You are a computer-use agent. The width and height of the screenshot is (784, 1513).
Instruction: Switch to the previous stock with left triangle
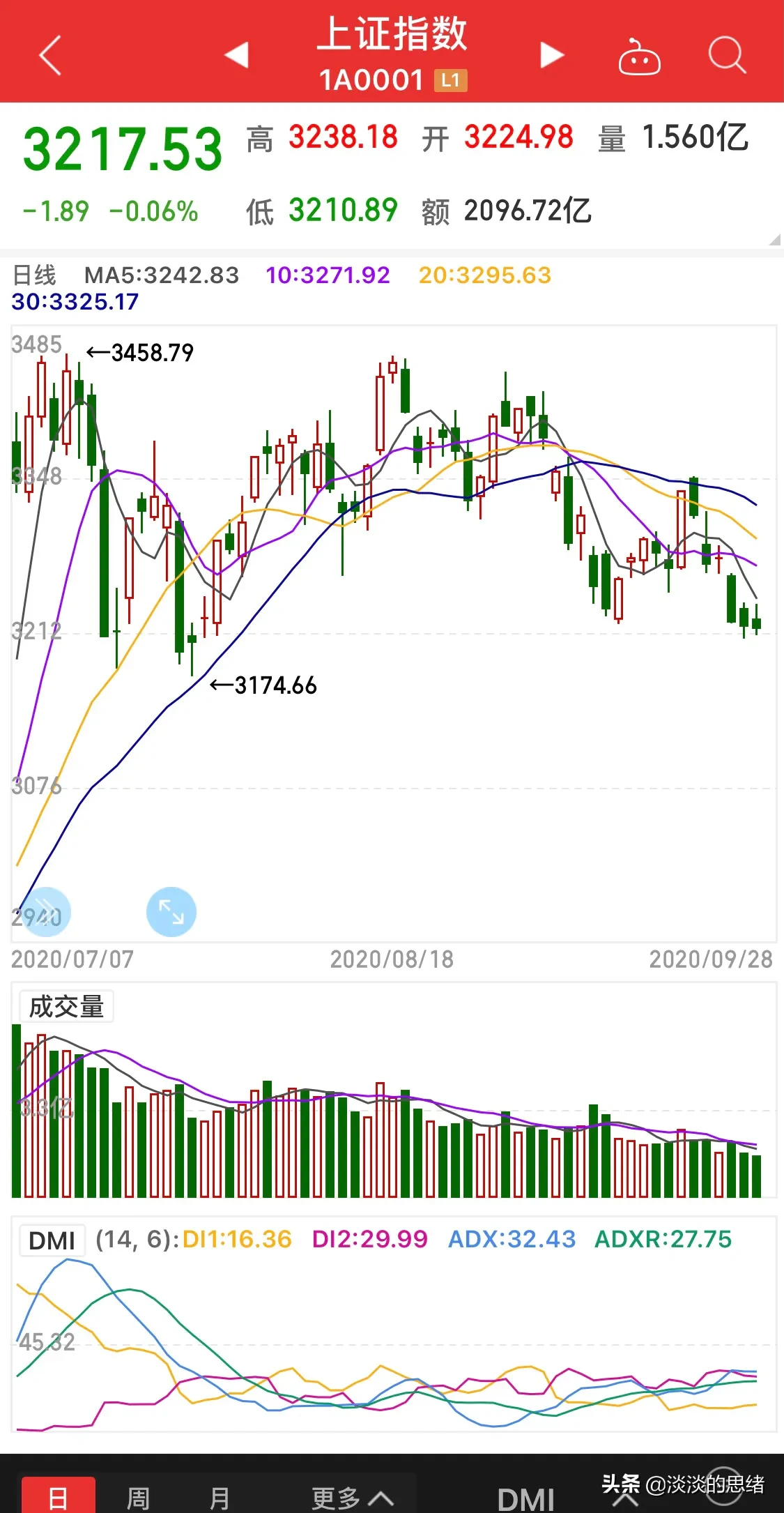pos(237,55)
